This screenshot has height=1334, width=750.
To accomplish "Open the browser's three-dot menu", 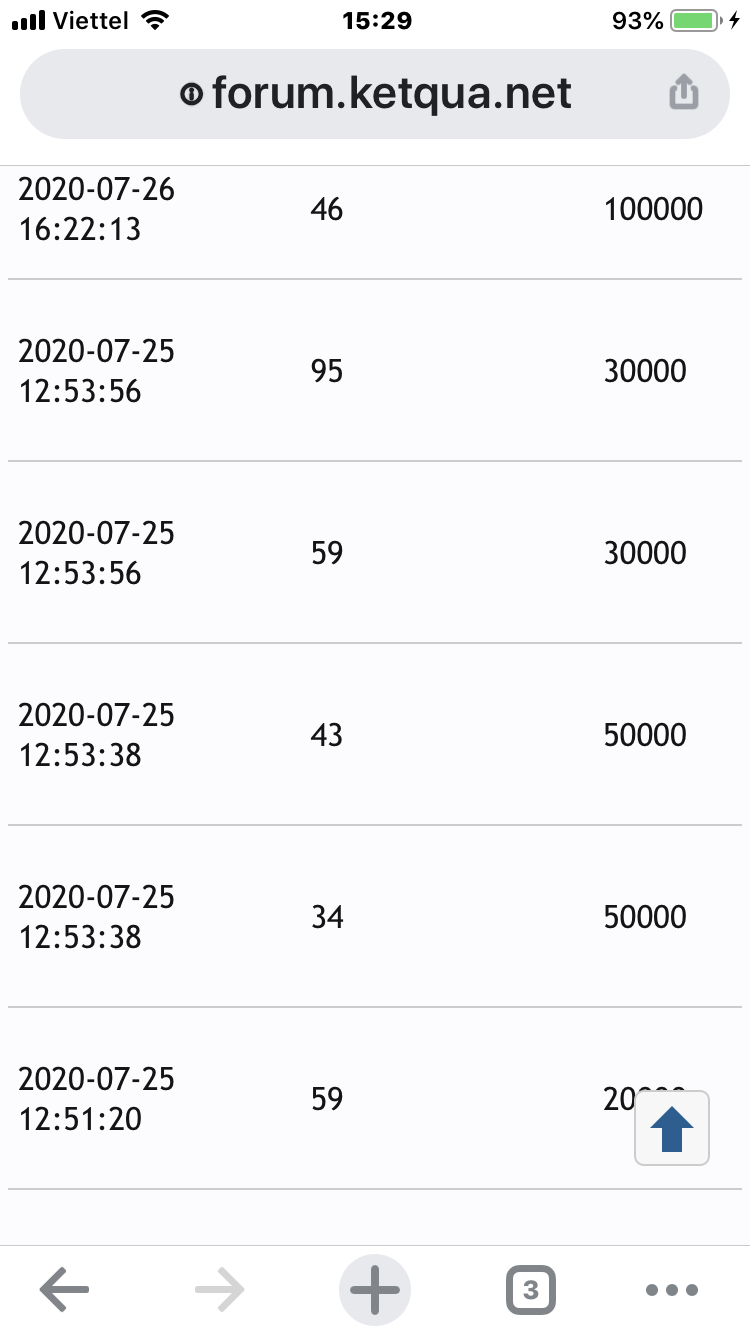I will tap(672, 1290).
